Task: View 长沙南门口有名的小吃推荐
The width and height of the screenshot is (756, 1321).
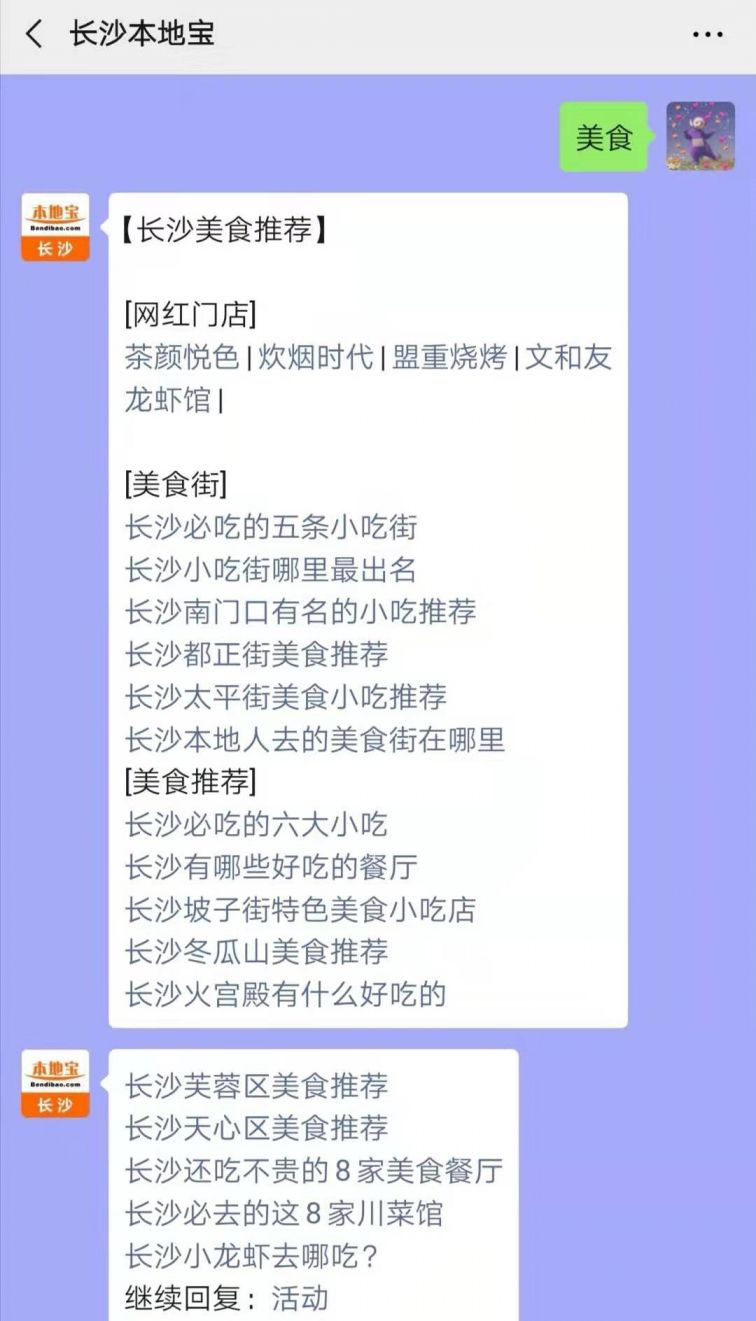Action: [300, 612]
